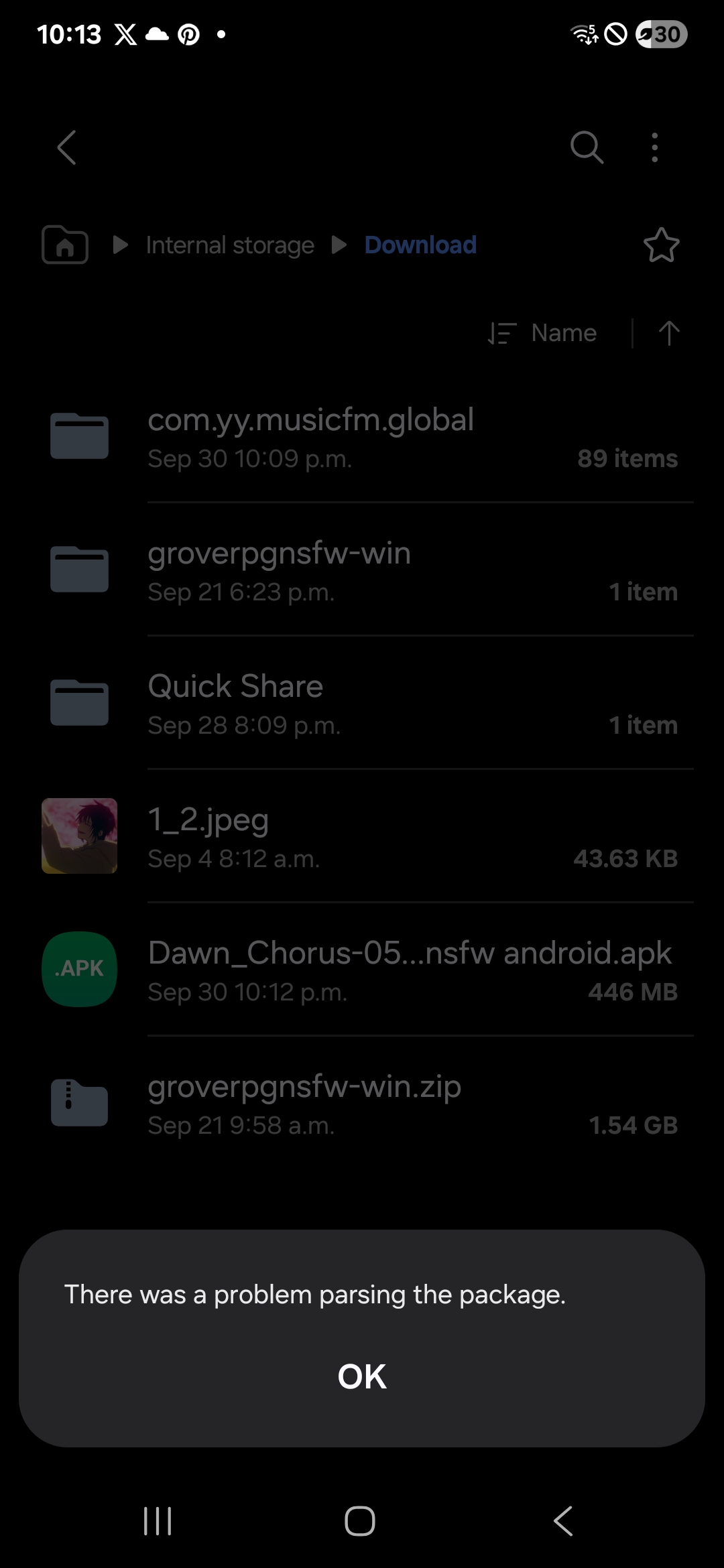
Task: Add Download folder to favorites
Action: [x=661, y=245]
